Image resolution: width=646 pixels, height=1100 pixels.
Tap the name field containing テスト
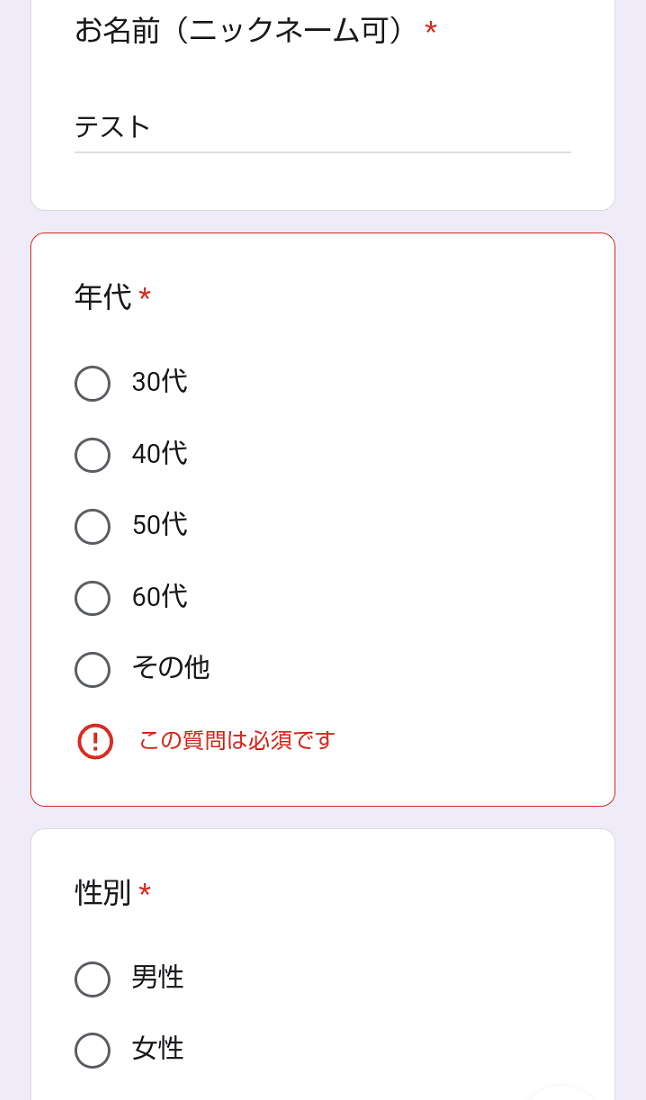point(322,128)
